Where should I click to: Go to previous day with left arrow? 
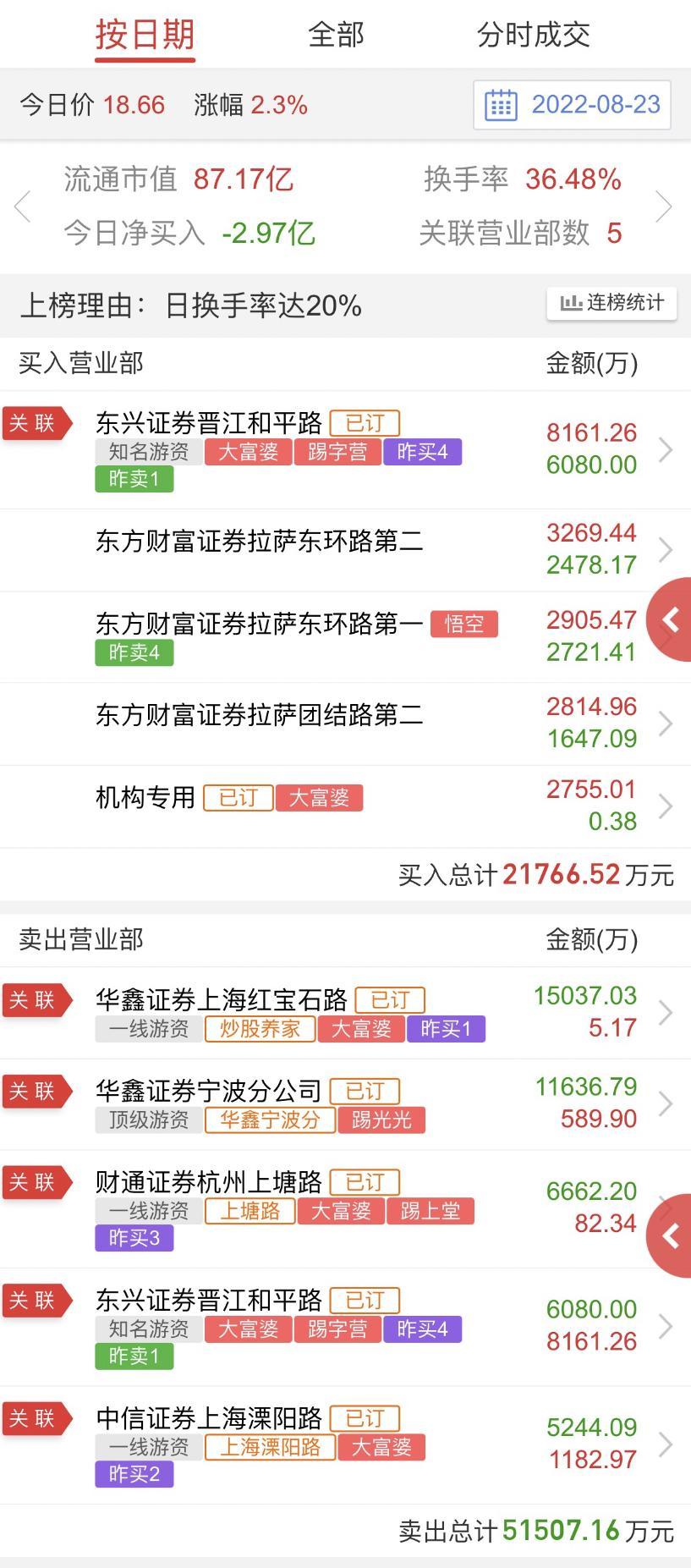(23, 206)
